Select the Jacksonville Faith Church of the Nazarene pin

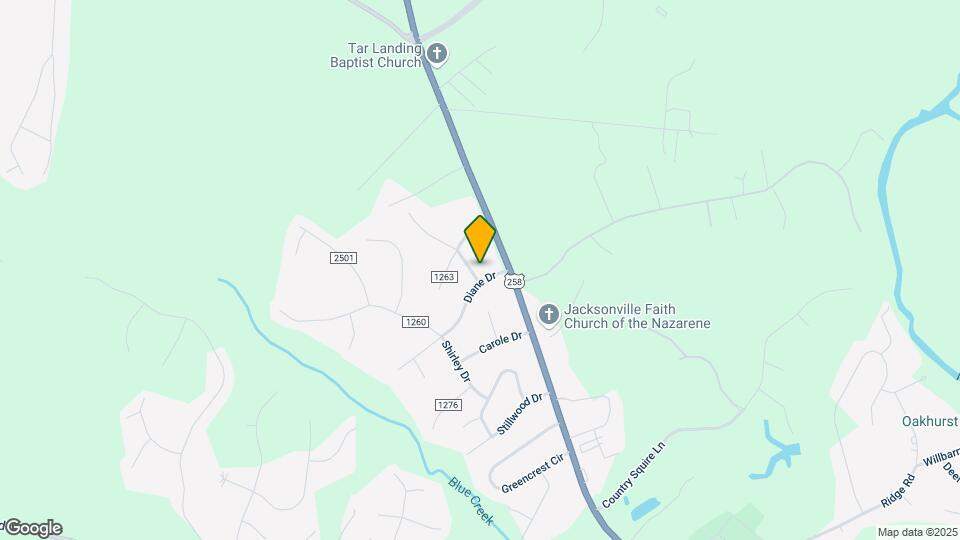pyautogui.click(x=548, y=315)
